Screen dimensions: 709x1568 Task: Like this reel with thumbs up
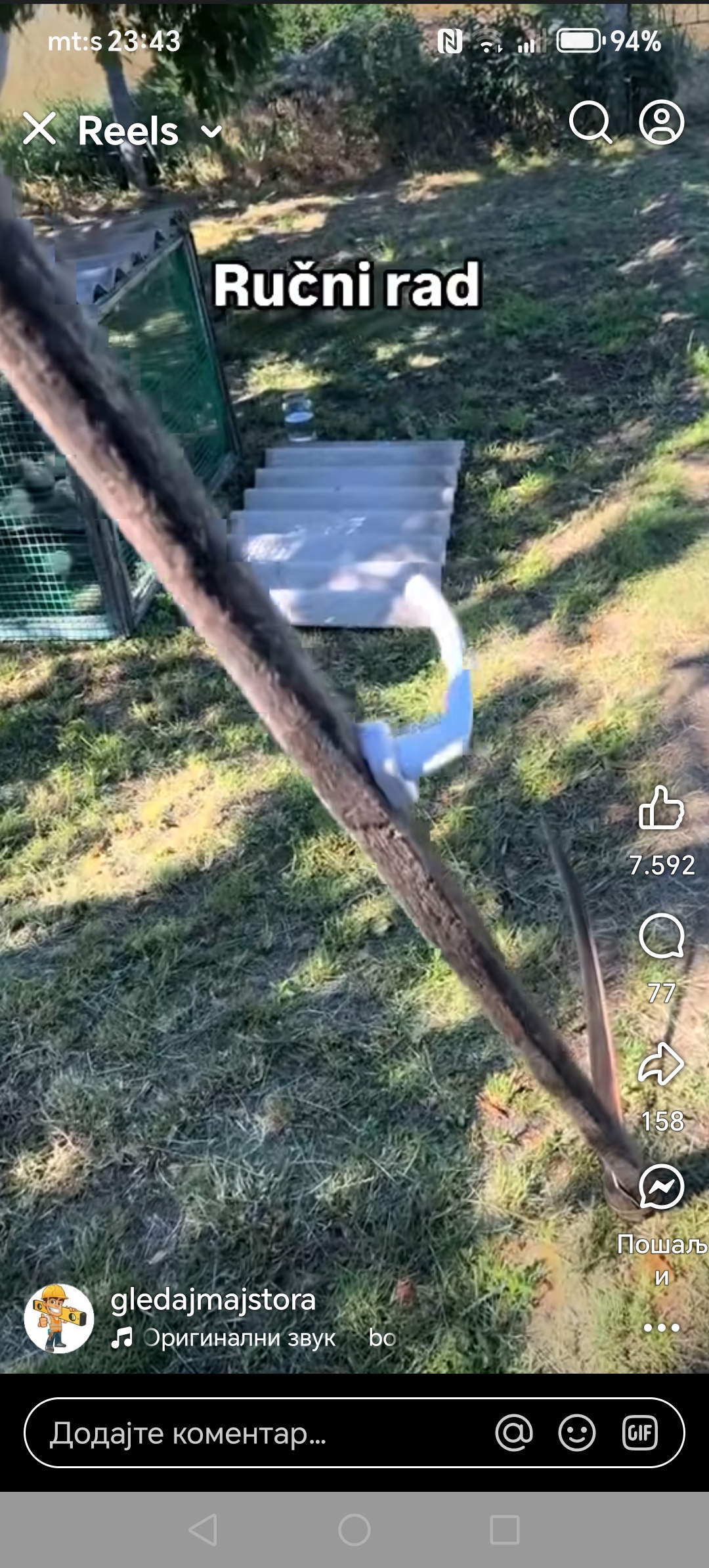661,808
